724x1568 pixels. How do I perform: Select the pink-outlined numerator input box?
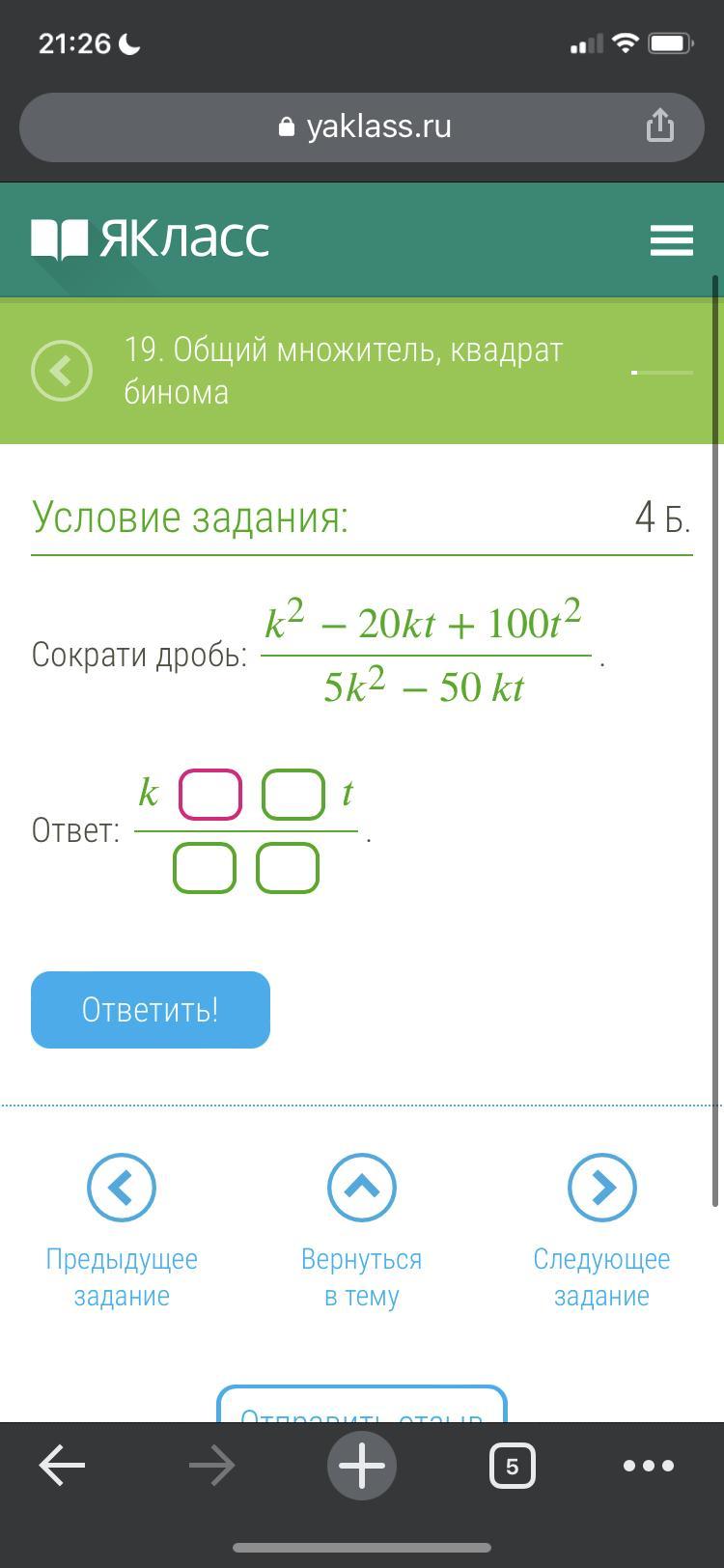[x=210, y=795]
